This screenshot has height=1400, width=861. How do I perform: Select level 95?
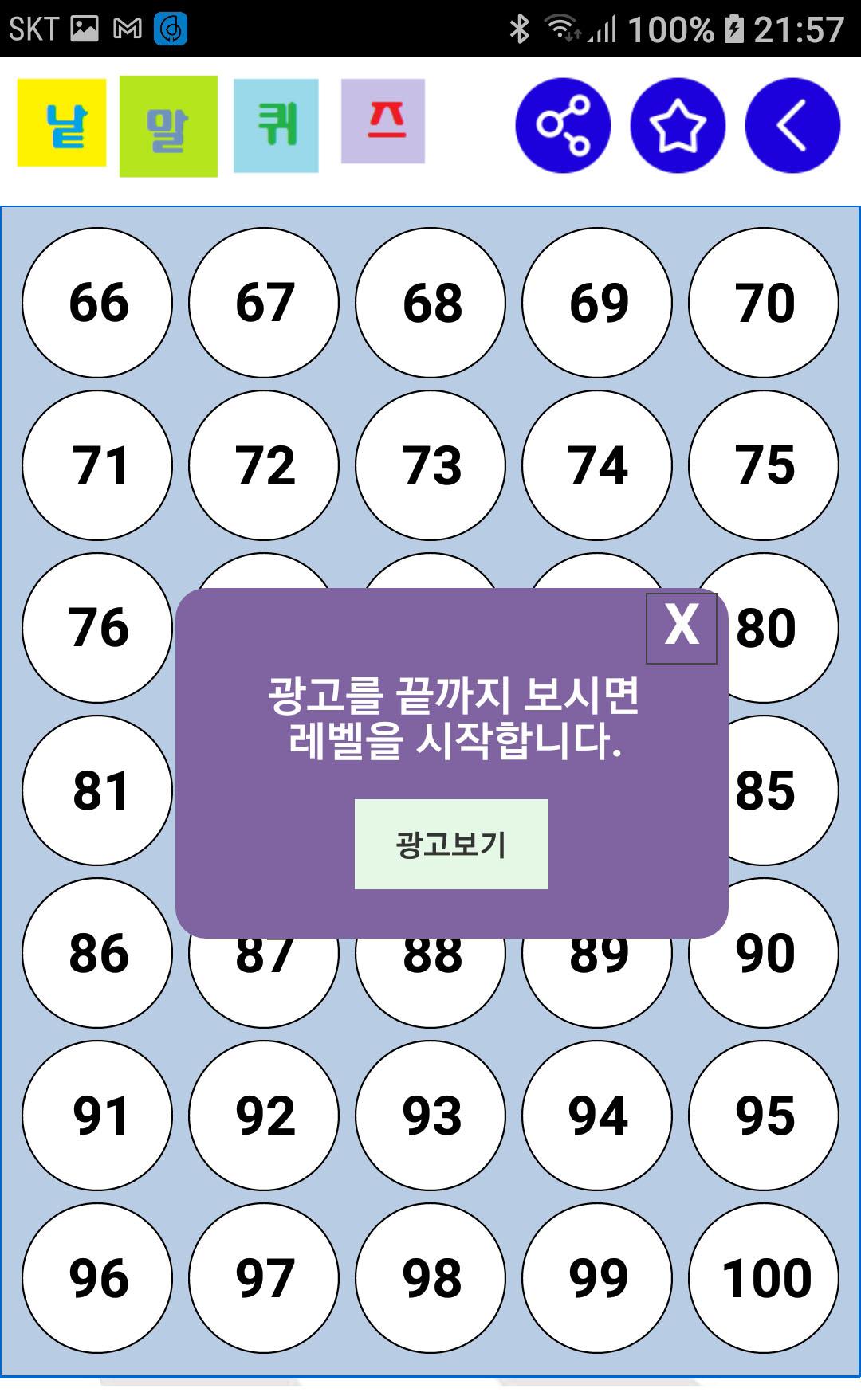764,1116
